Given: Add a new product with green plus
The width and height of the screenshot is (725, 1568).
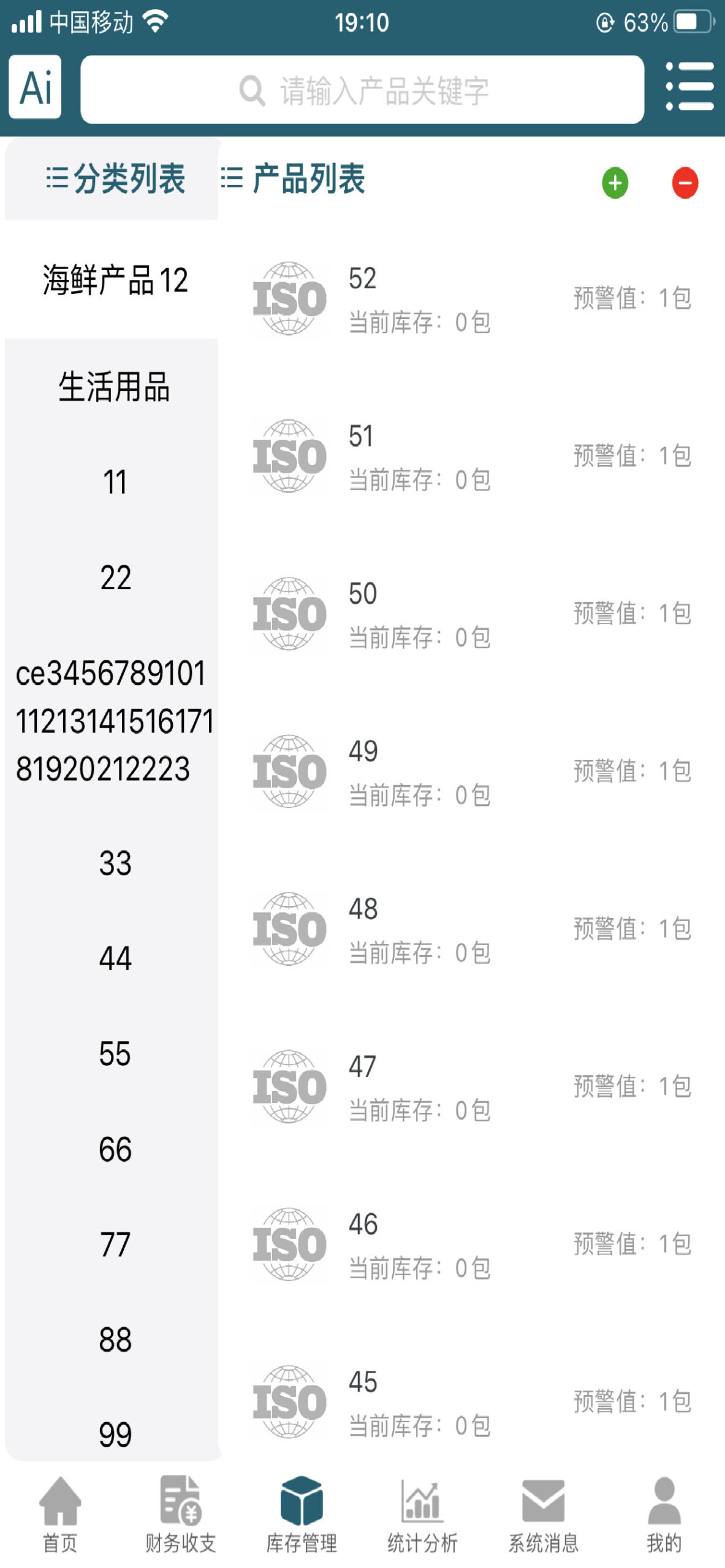Looking at the screenshot, I should point(615,183).
